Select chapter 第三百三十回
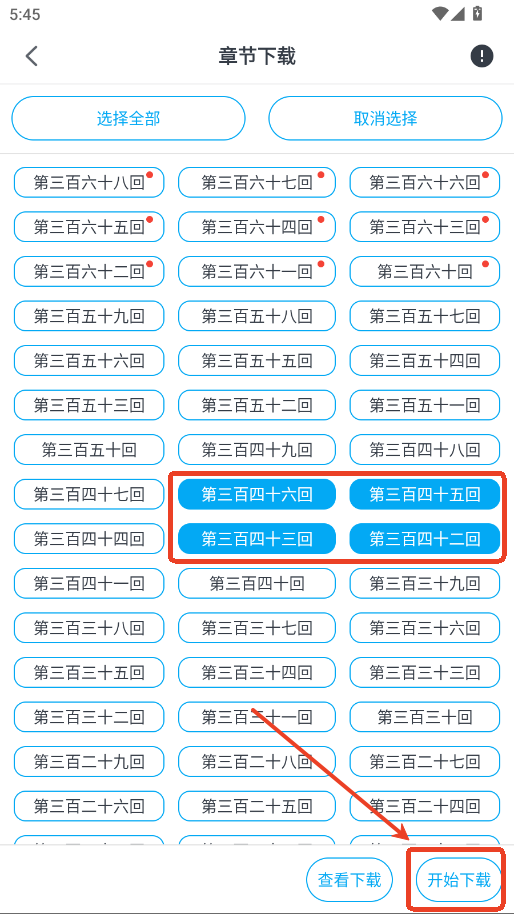 (x=425, y=717)
